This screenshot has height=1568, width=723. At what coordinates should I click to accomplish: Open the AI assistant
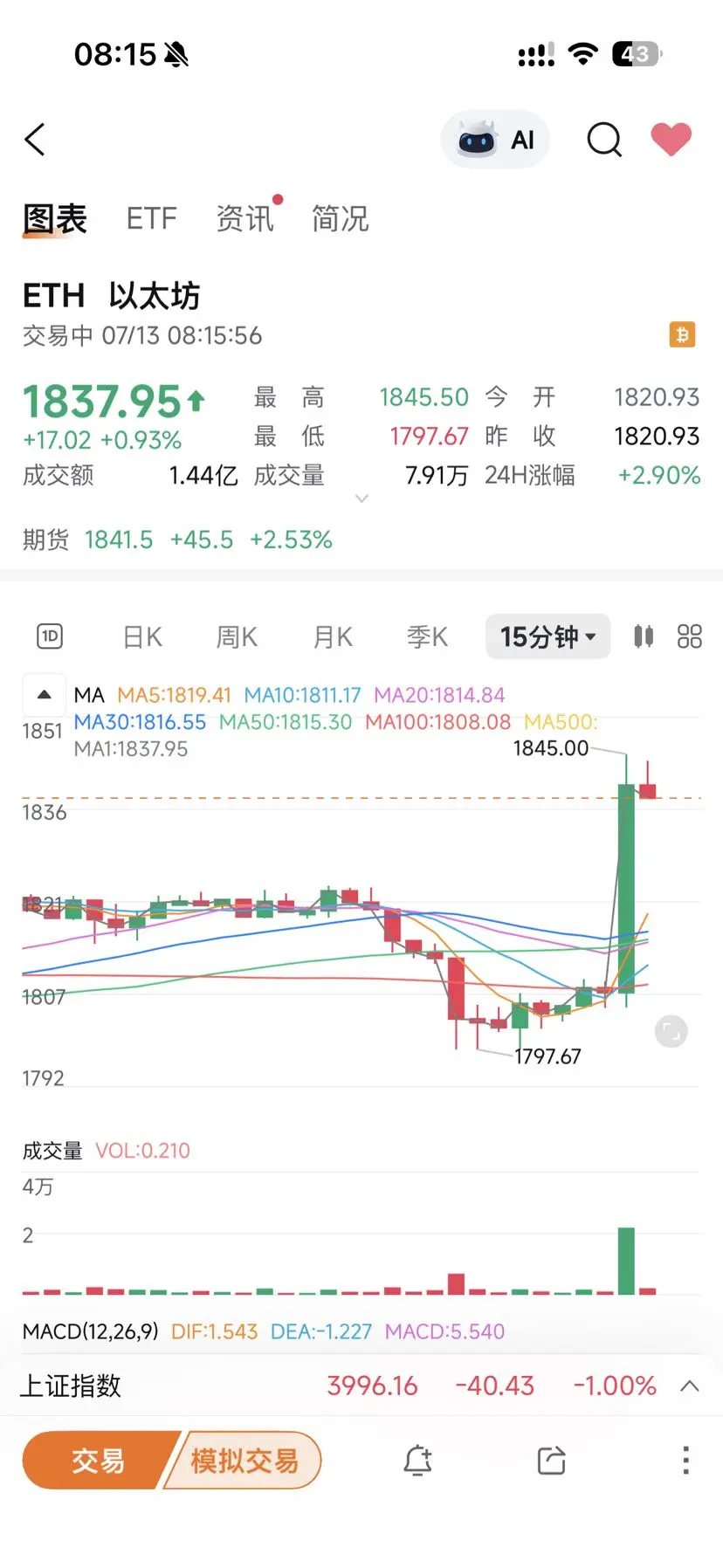(495, 140)
